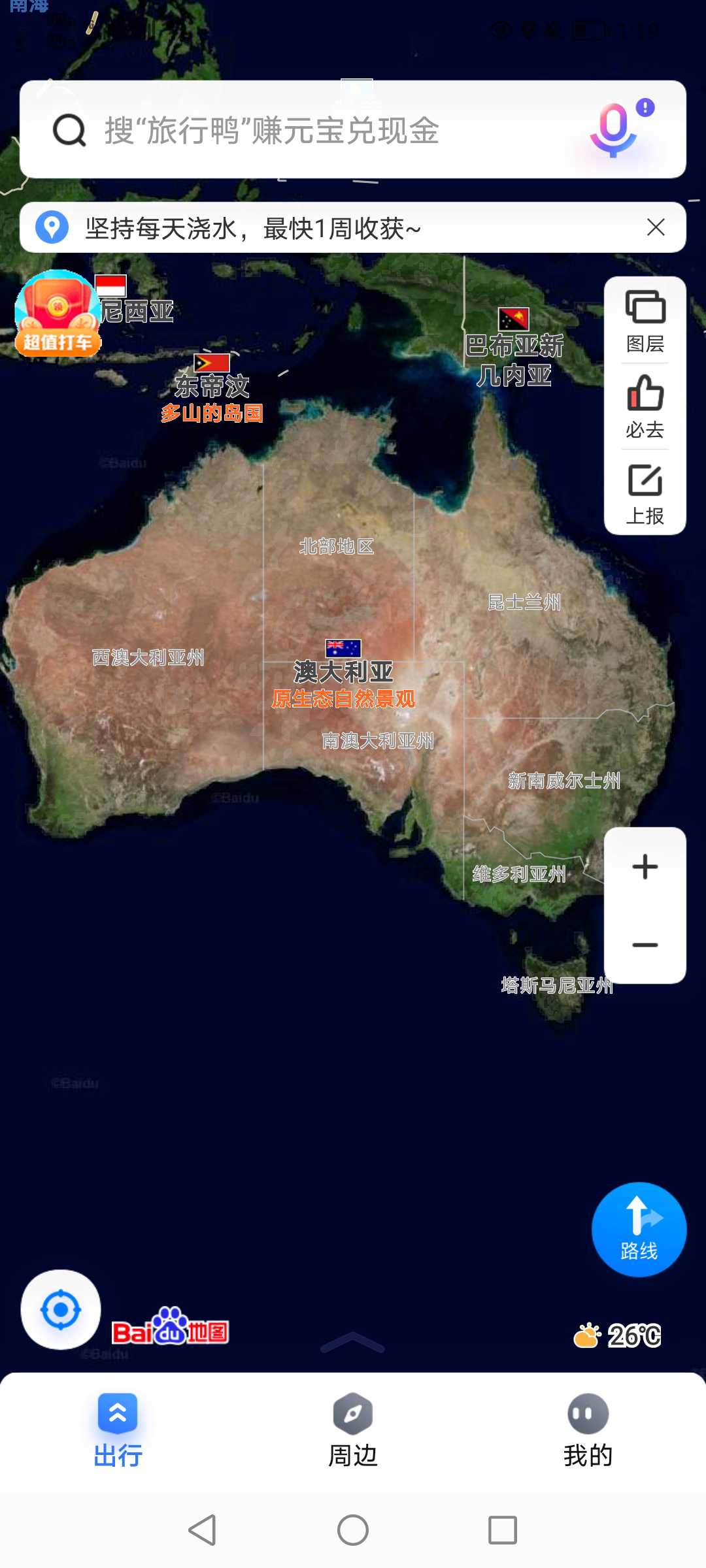This screenshot has width=706, height=1568.
Task: Switch to the 周边 tab
Action: [353, 1431]
